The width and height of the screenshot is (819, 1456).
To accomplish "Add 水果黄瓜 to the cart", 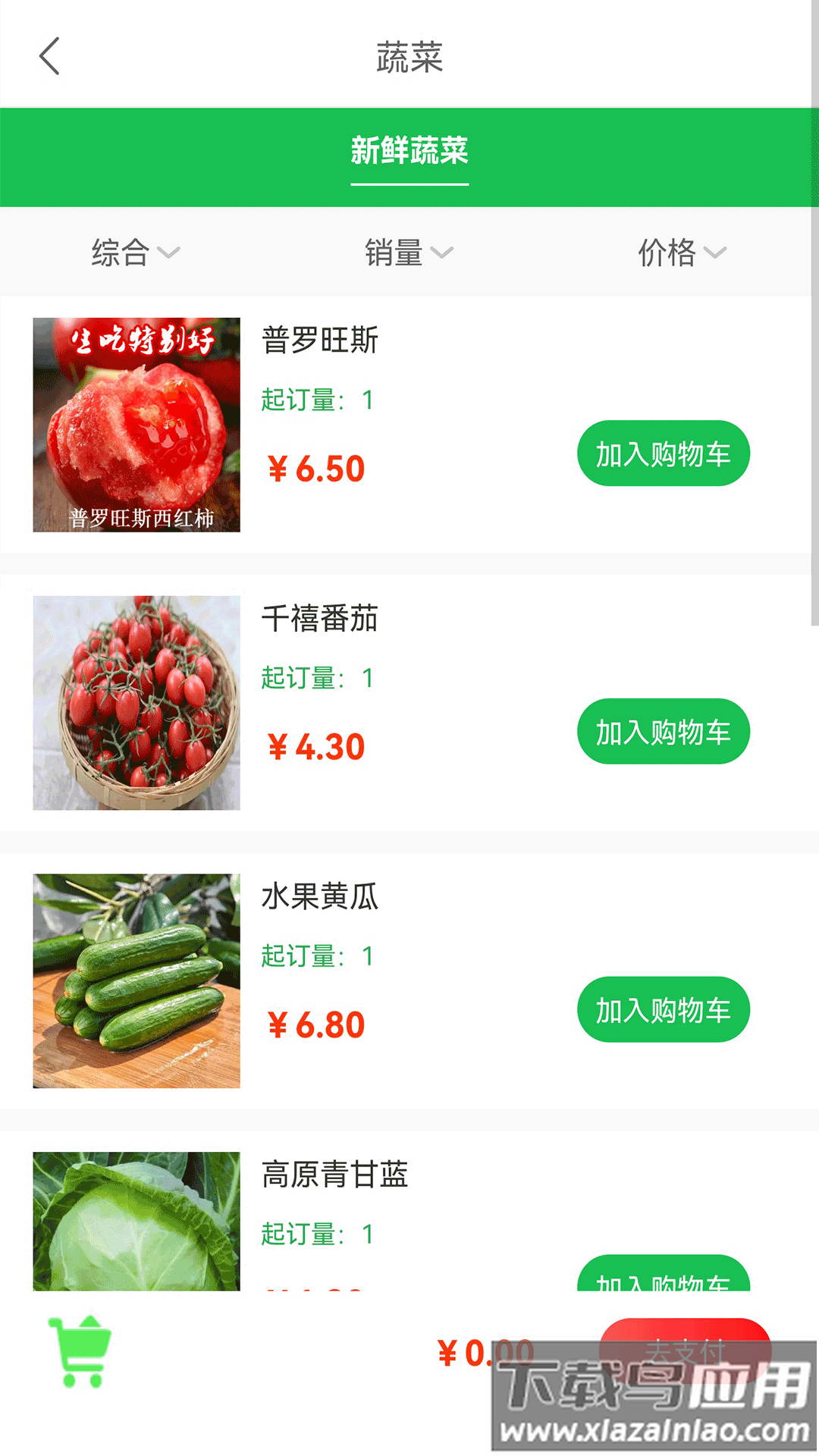I will [663, 1009].
